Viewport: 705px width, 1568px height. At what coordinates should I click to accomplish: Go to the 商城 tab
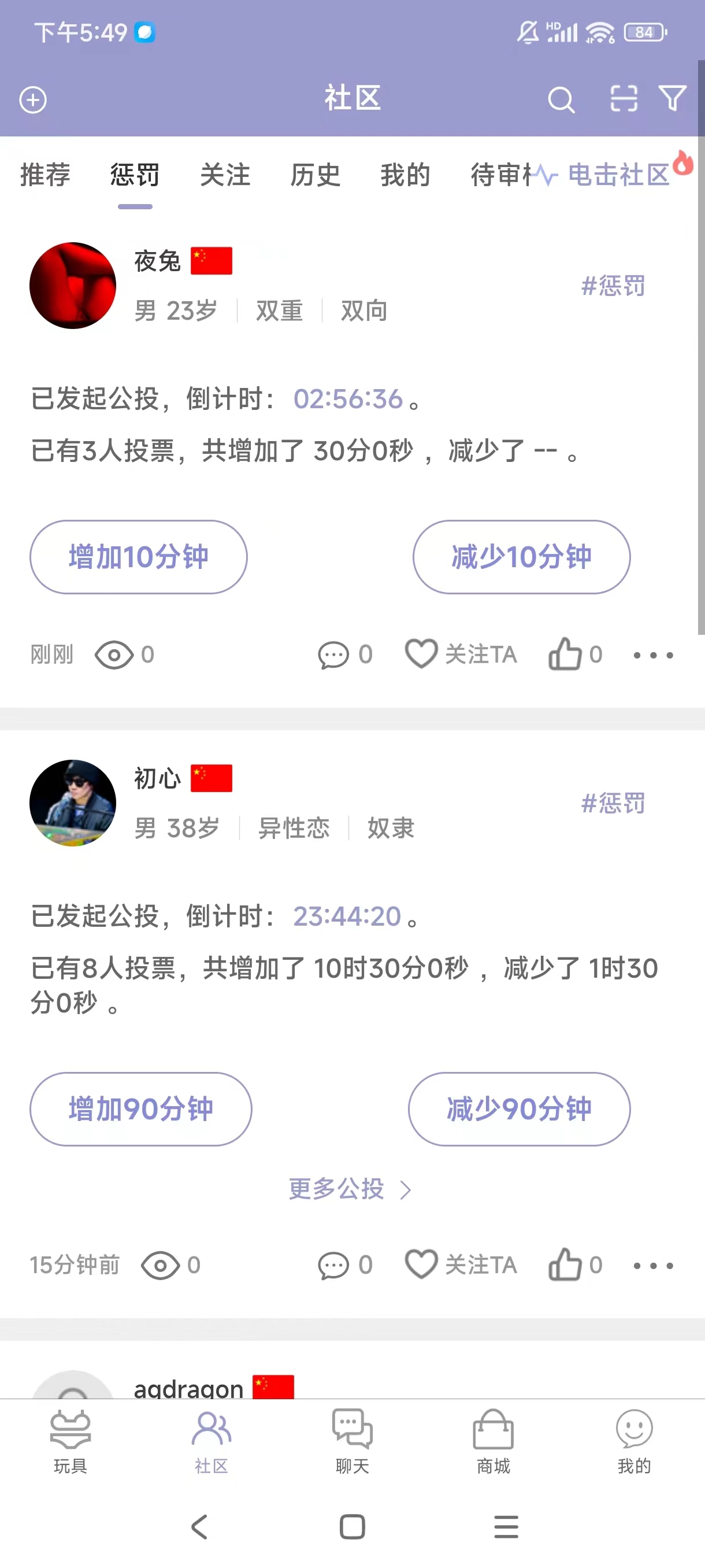pyautogui.click(x=493, y=1440)
